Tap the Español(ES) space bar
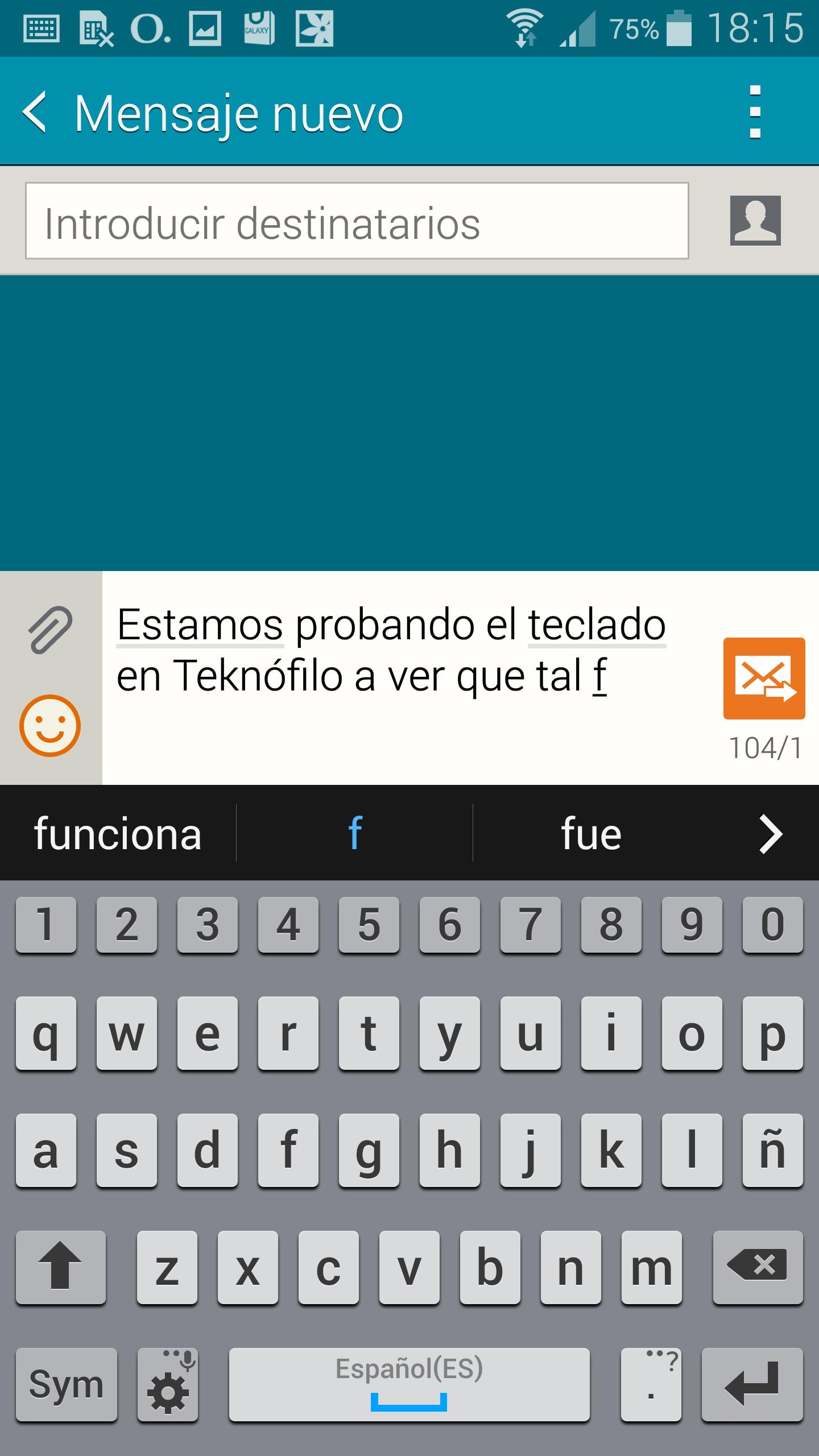The width and height of the screenshot is (819, 1456). [x=409, y=1384]
